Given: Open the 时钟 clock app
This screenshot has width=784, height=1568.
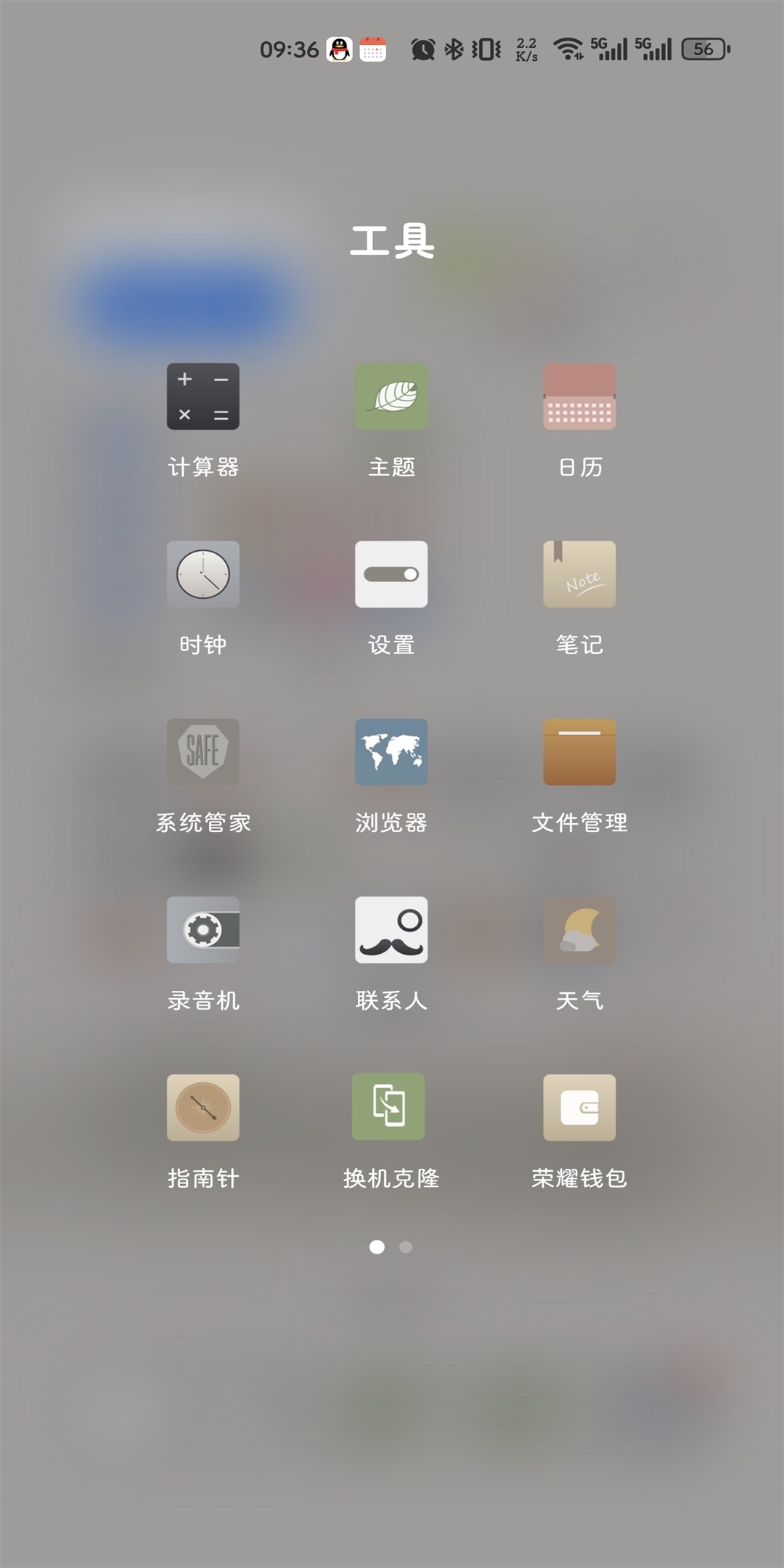Looking at the screenshot, I should pyautogui.click(x=203, y=574).
